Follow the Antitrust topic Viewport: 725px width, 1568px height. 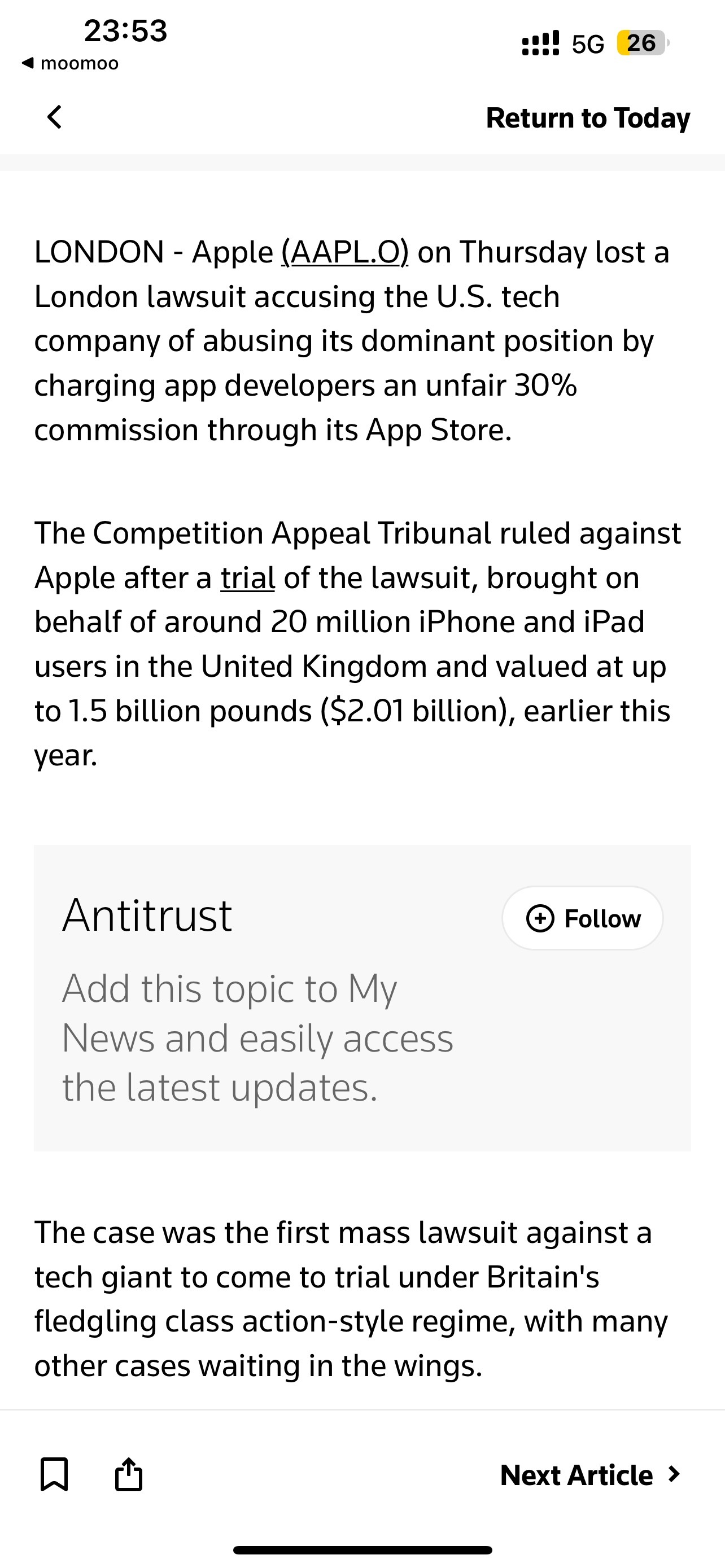[x=582, y=918]
